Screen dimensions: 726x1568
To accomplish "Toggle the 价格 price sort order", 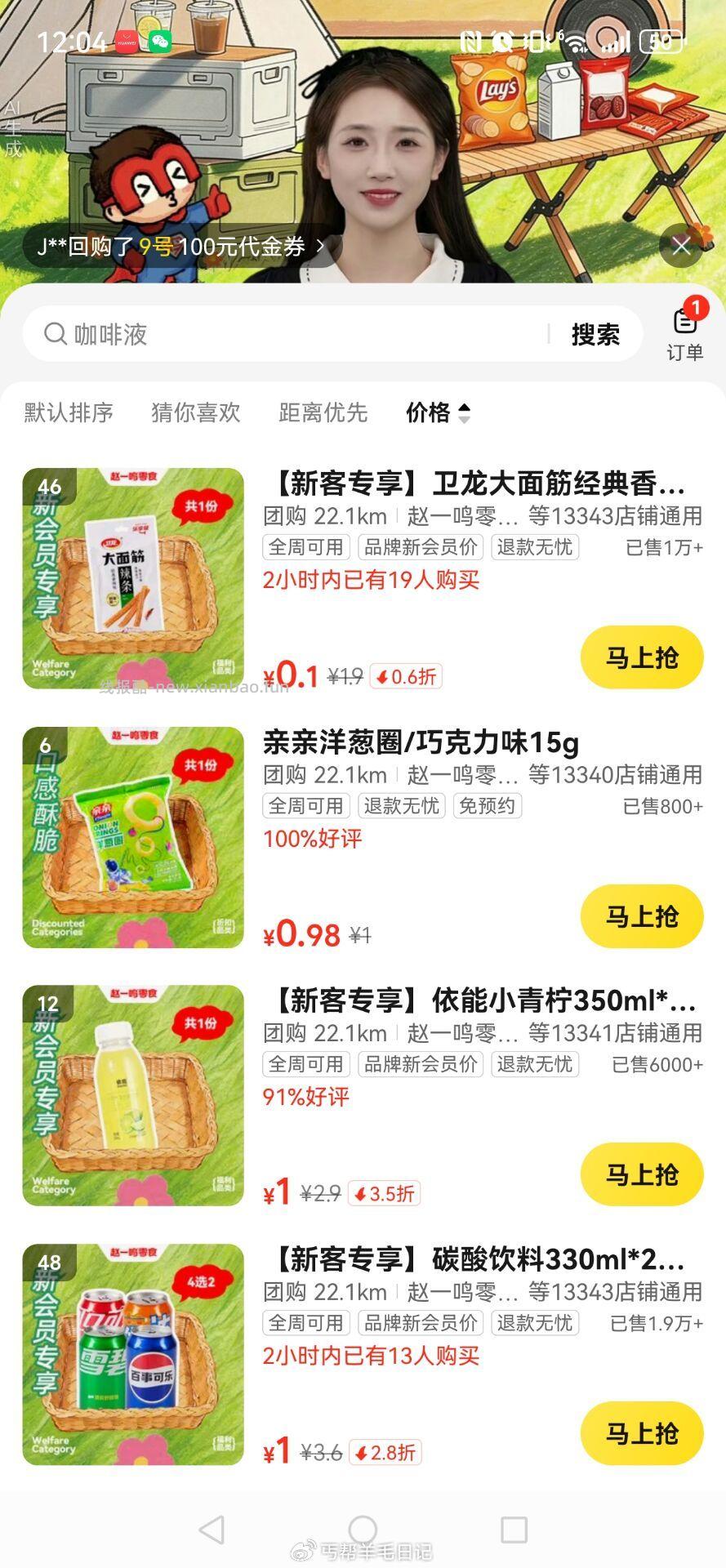I will 434,413.
